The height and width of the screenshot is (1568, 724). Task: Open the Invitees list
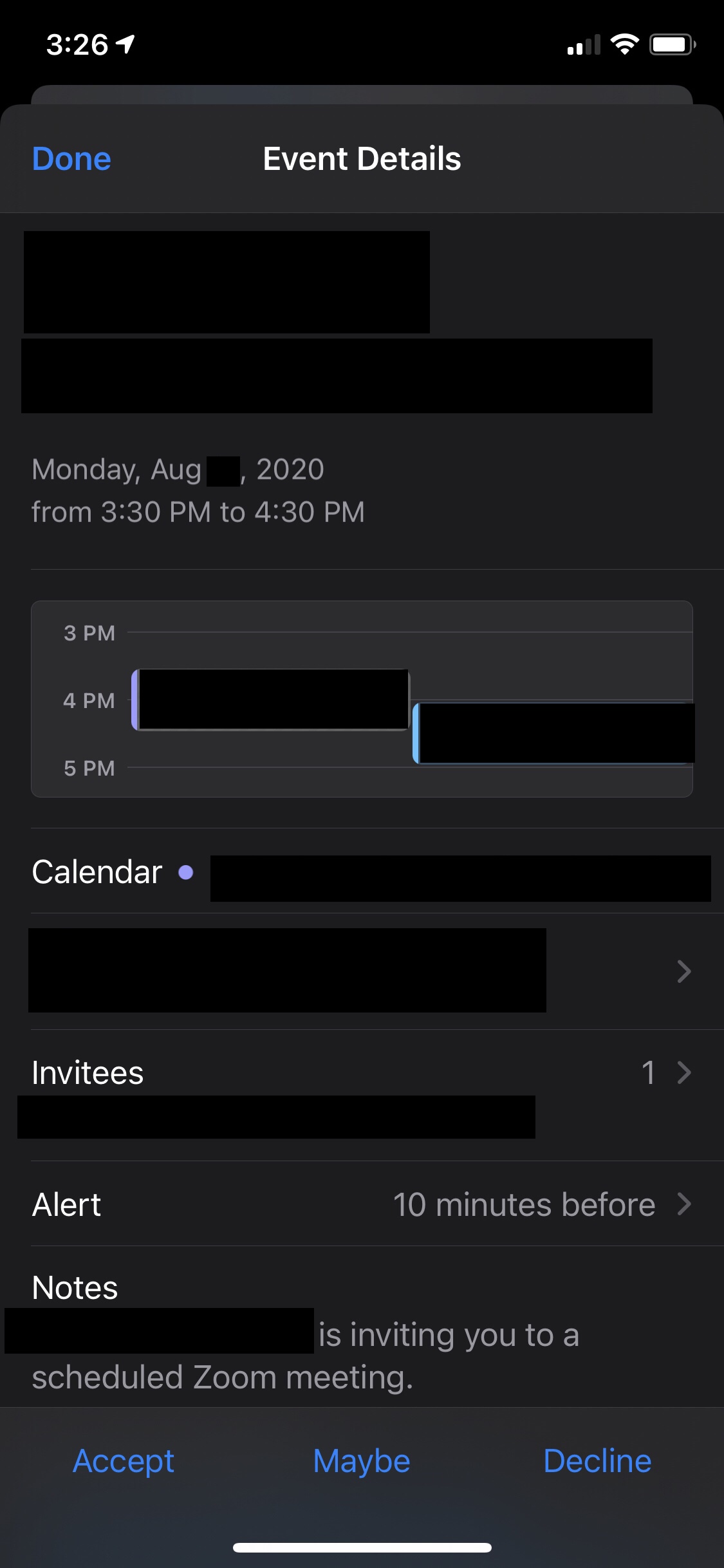360,1073
